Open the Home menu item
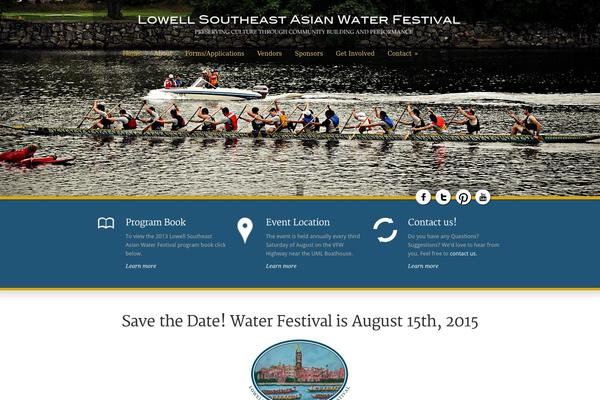600x400 pixels. pyautogui.click(x=131, y=53)
